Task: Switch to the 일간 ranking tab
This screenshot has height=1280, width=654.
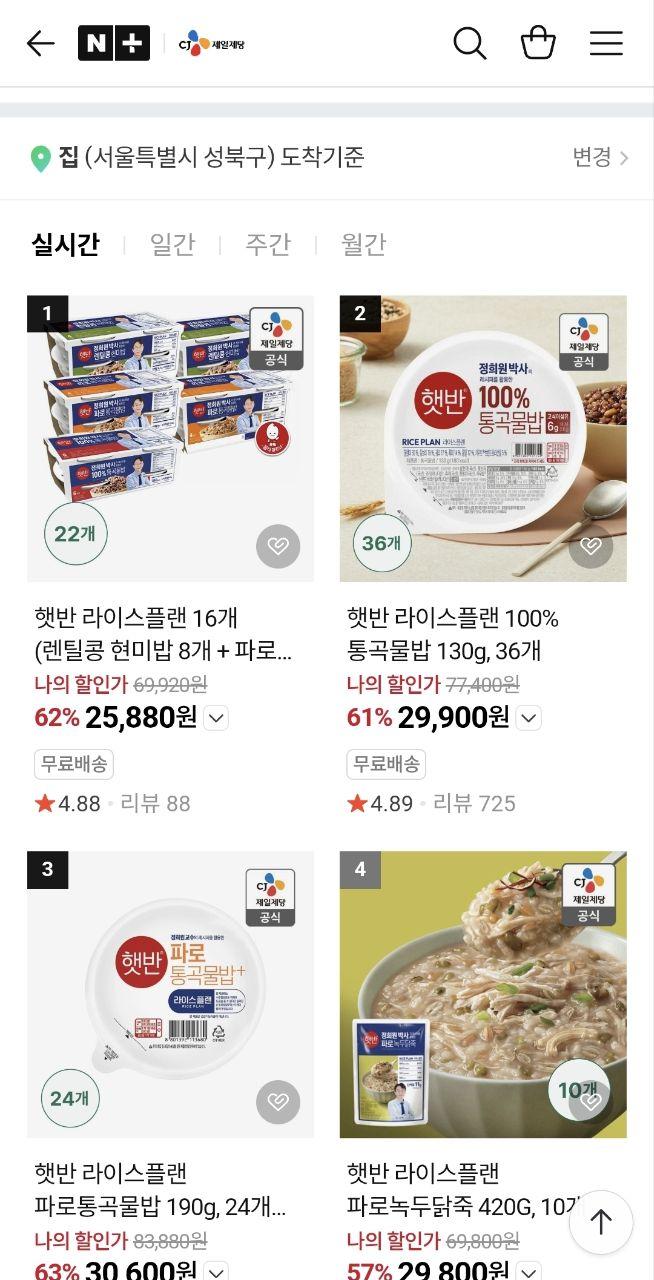Action: 172,244
